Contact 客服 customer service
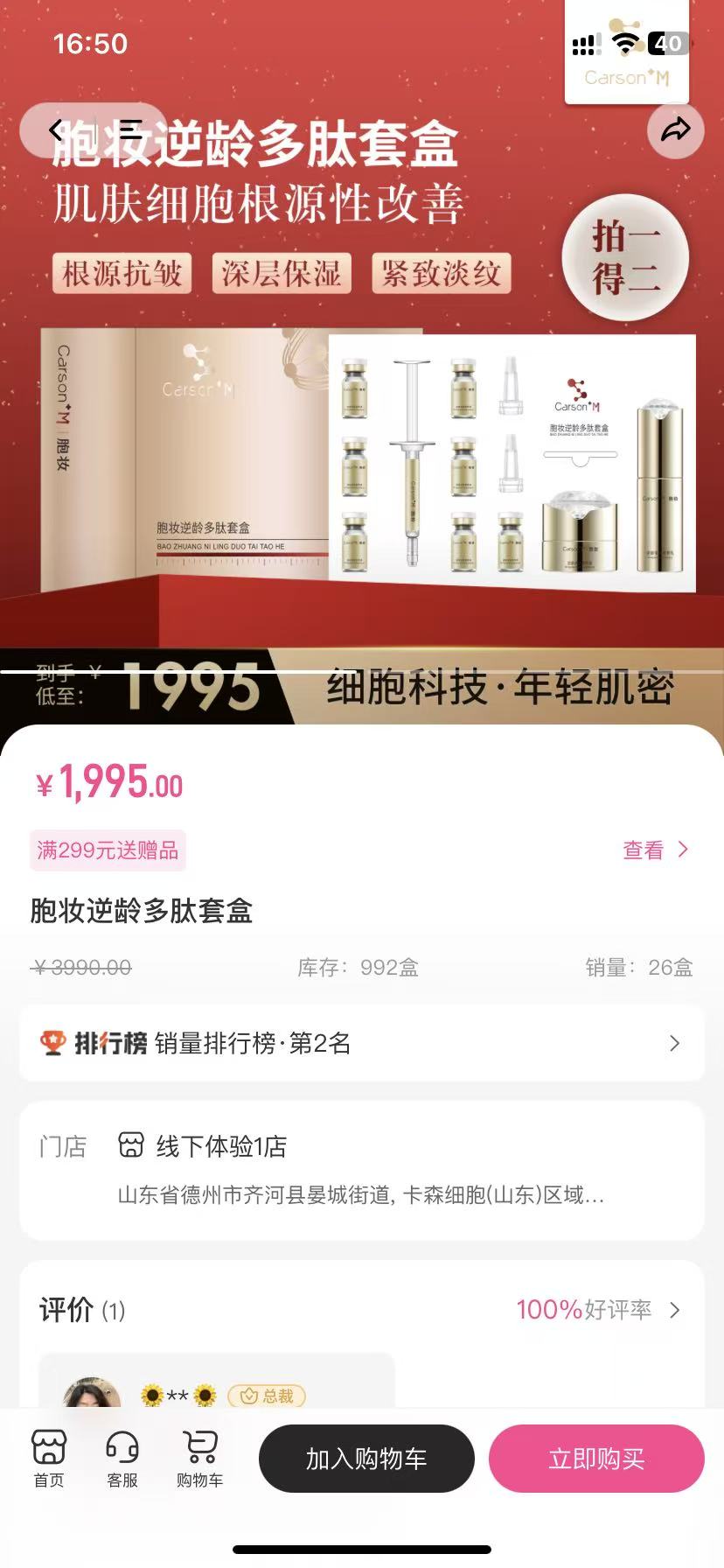The height and width of the screenshot is (1568, 724). [x=122, y=1459]
